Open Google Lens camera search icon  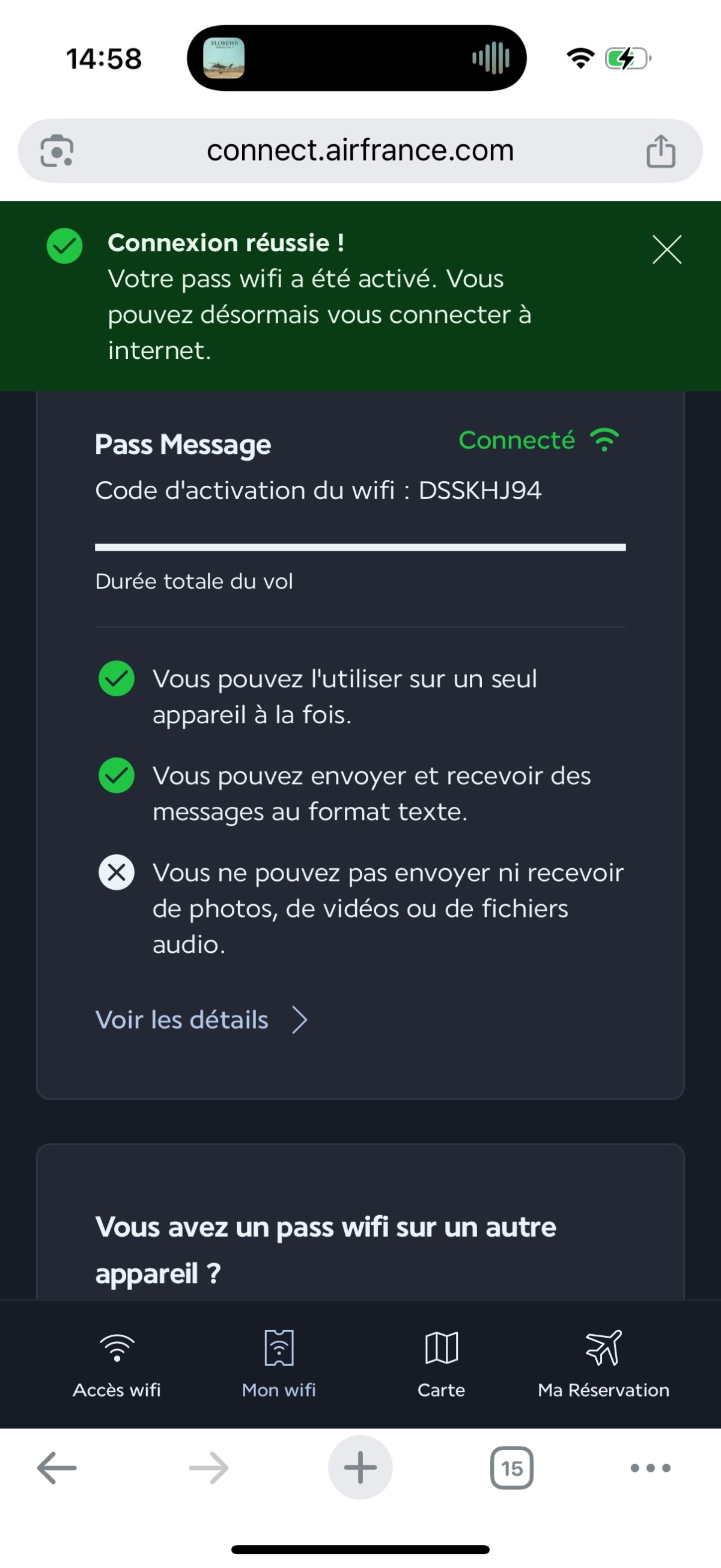[56, 150]
